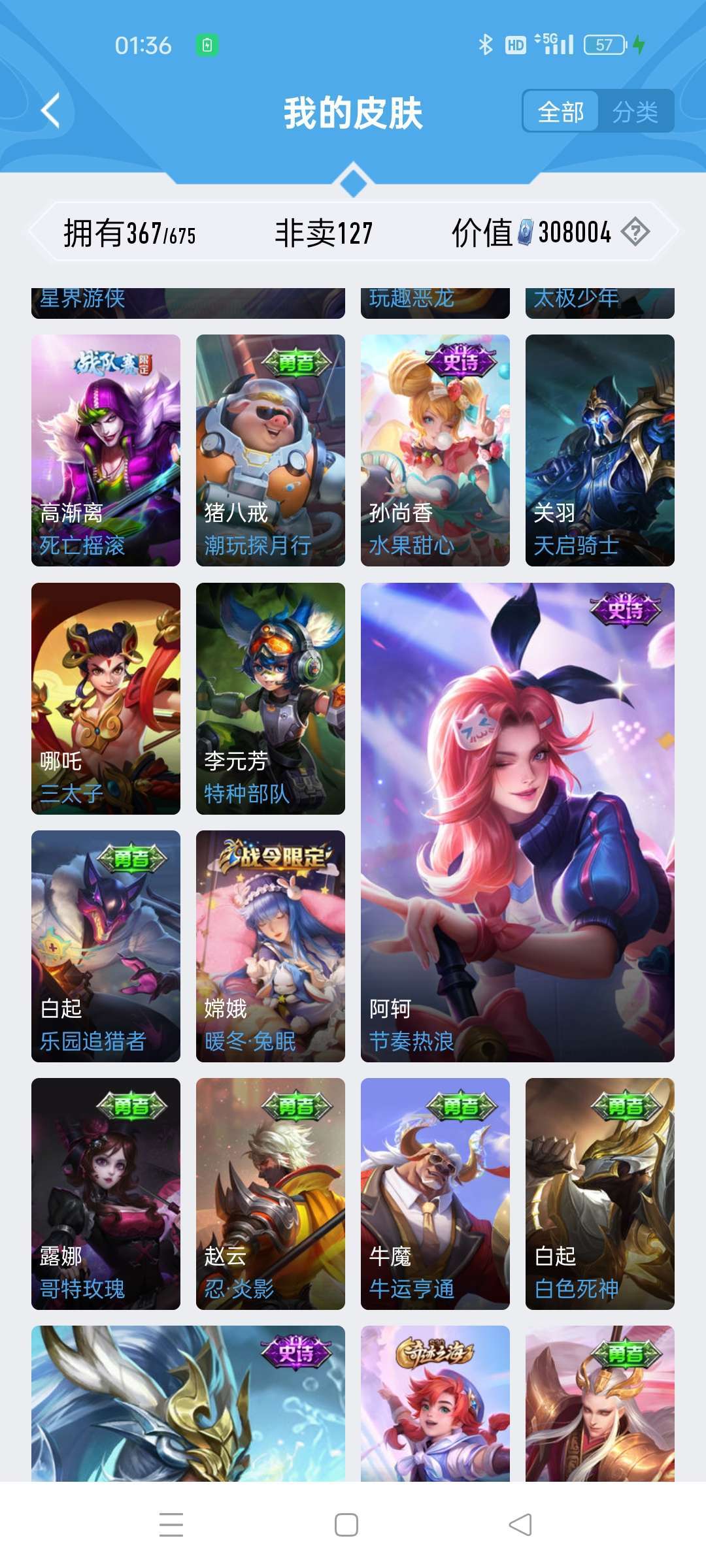The image size is (706, 1568).
Task: Open recent apps from the navigation bar
Action: (171, 1525)
